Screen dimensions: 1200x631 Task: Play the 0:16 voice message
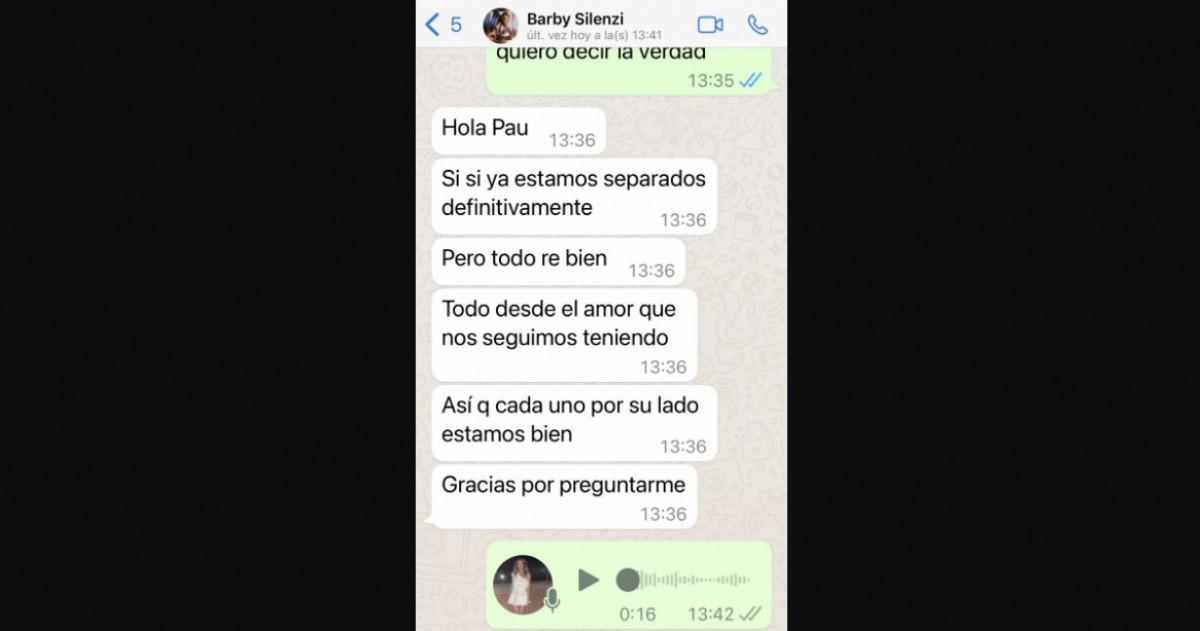point(588,580)
